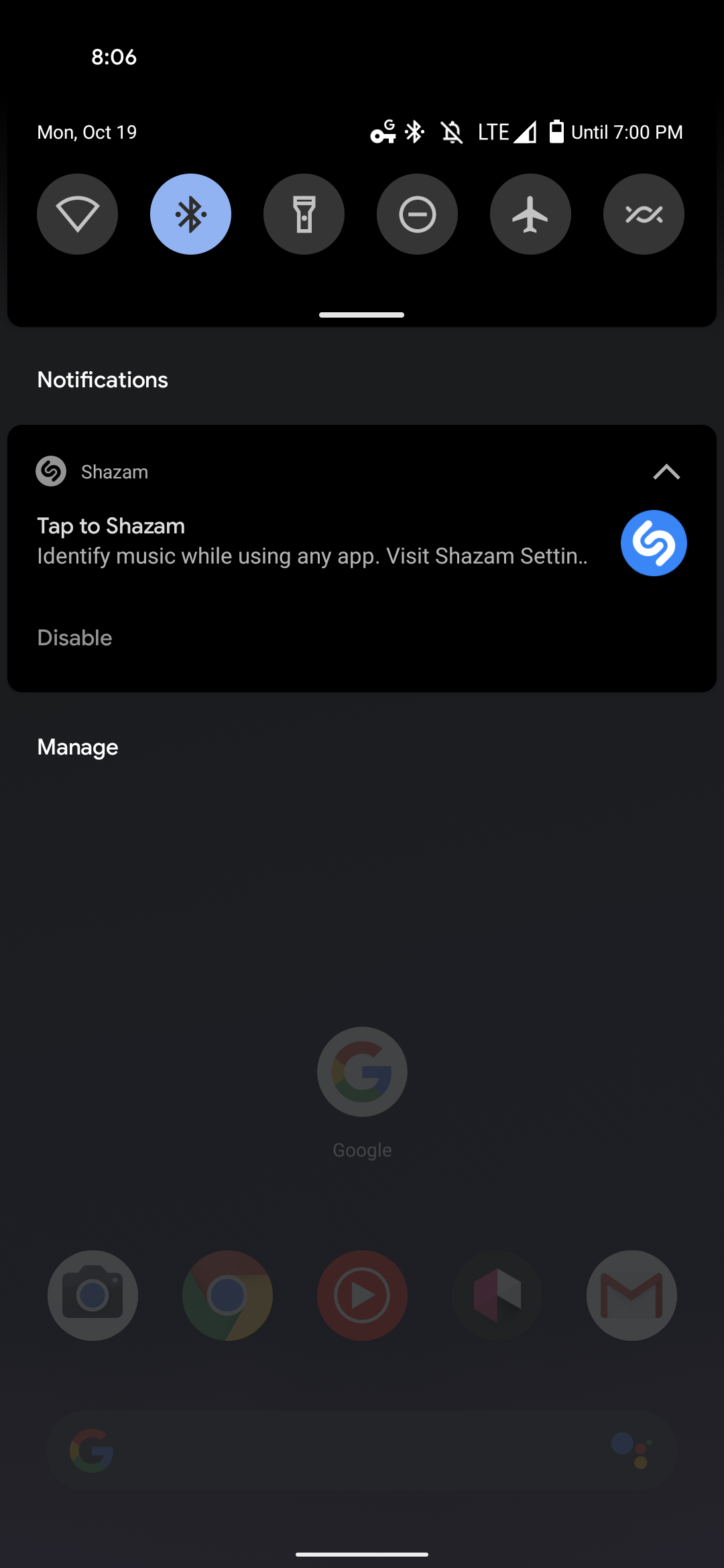
Task: Toggle the Wi-Fi quick settings tile
Action: tap(77, 214)
